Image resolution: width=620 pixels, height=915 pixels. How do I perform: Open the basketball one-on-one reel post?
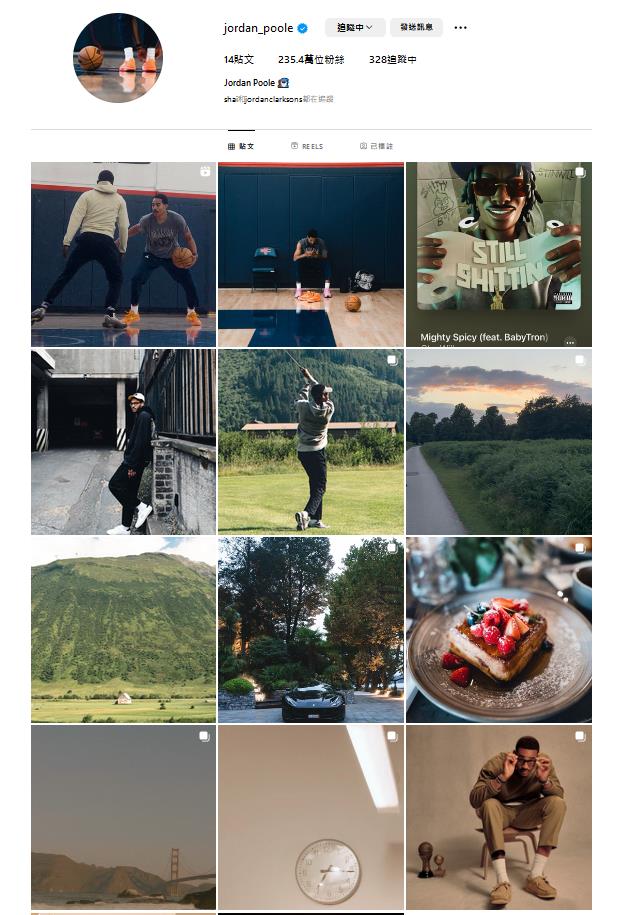tap(123, 254)
